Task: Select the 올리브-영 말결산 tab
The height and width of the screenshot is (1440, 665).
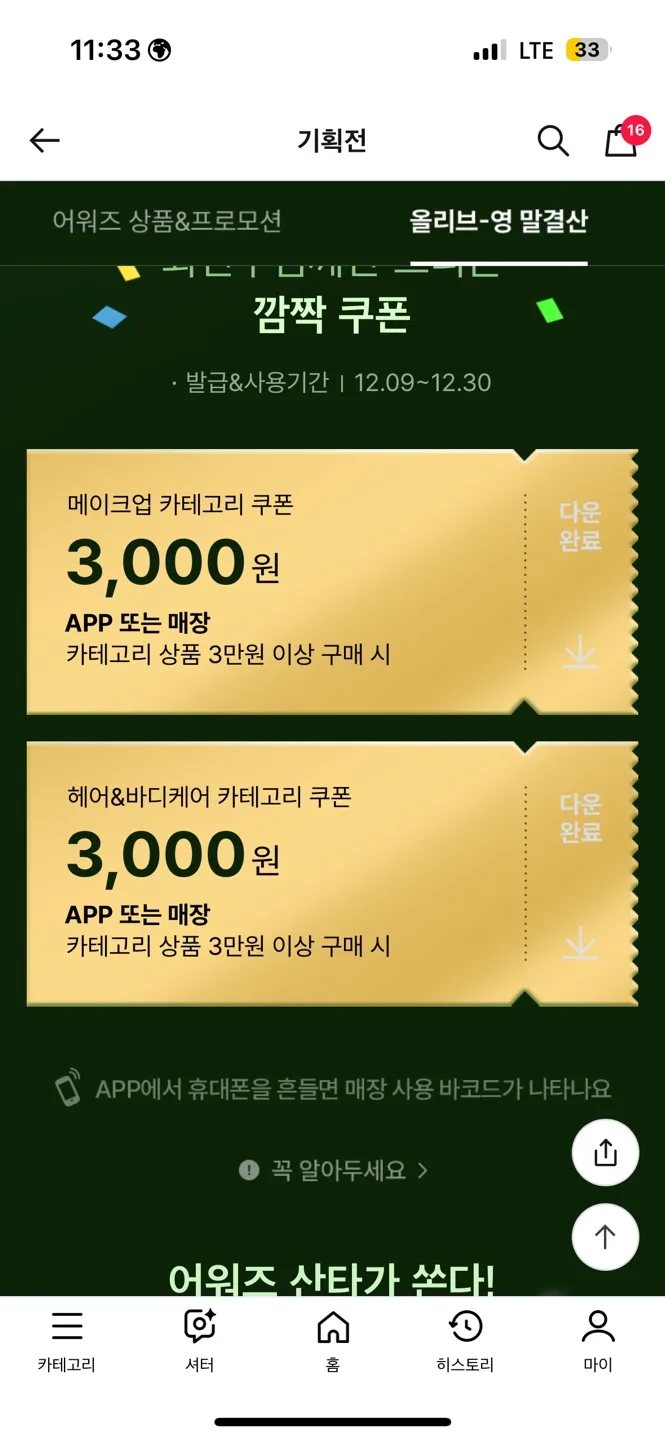Action: tap(498, 221)
